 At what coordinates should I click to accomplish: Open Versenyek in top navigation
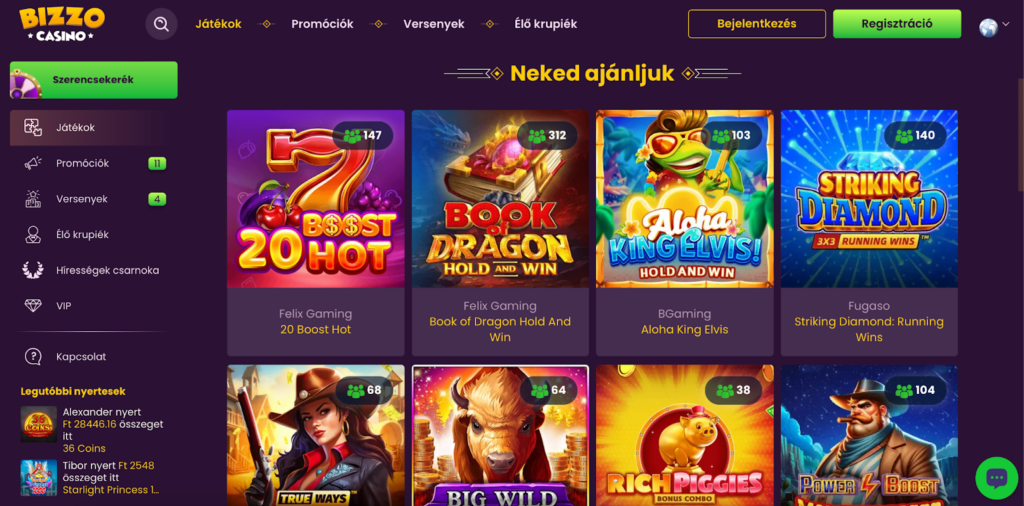[433, 24]
